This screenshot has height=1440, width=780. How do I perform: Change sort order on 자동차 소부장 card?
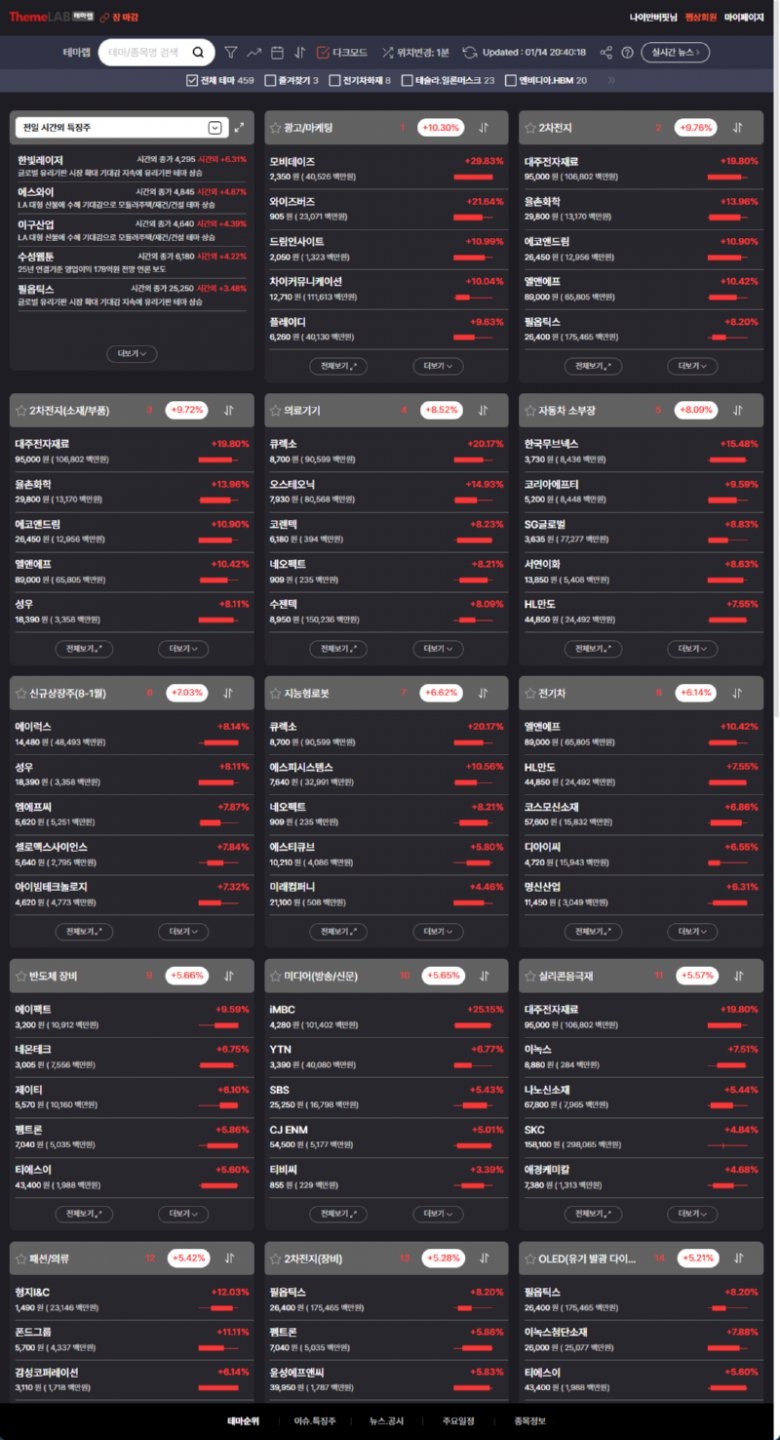738,410
